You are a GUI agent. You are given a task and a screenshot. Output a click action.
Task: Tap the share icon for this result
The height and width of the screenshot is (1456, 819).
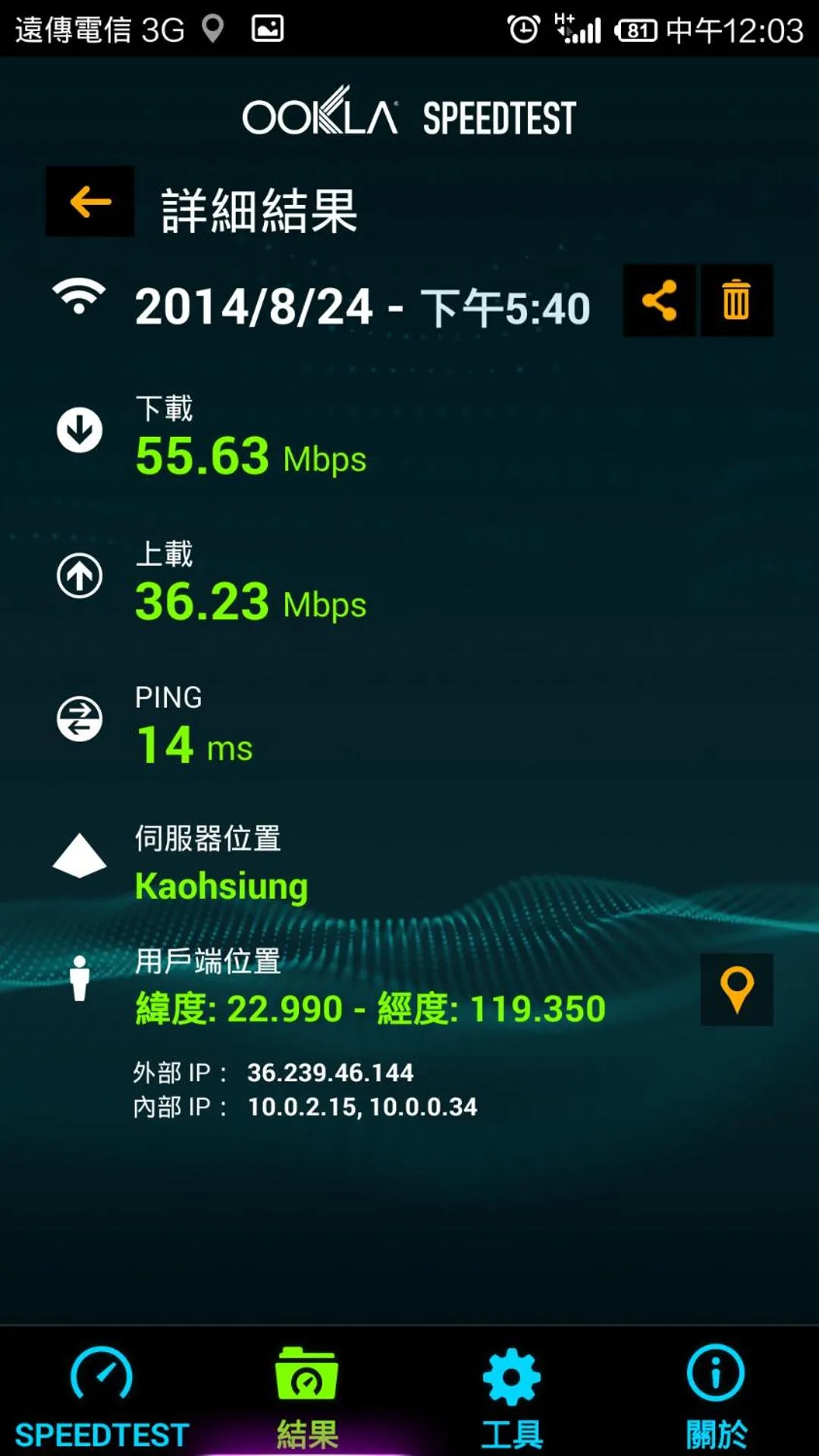click(x=659, y=300)
